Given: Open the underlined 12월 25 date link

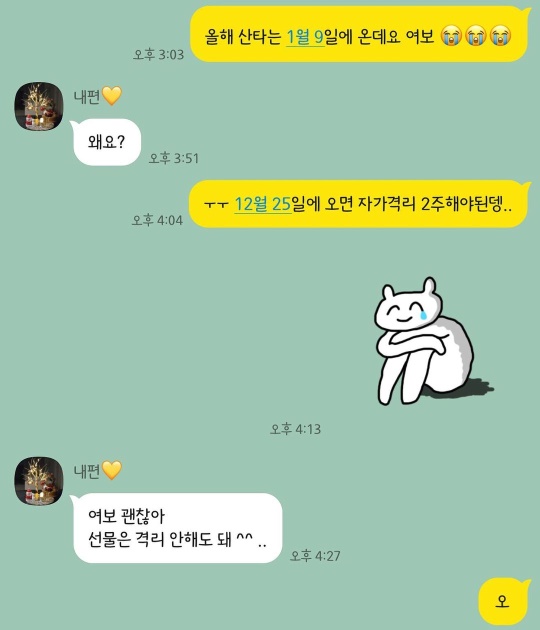Looking at the screenshot, I should [x=262, y=204].
